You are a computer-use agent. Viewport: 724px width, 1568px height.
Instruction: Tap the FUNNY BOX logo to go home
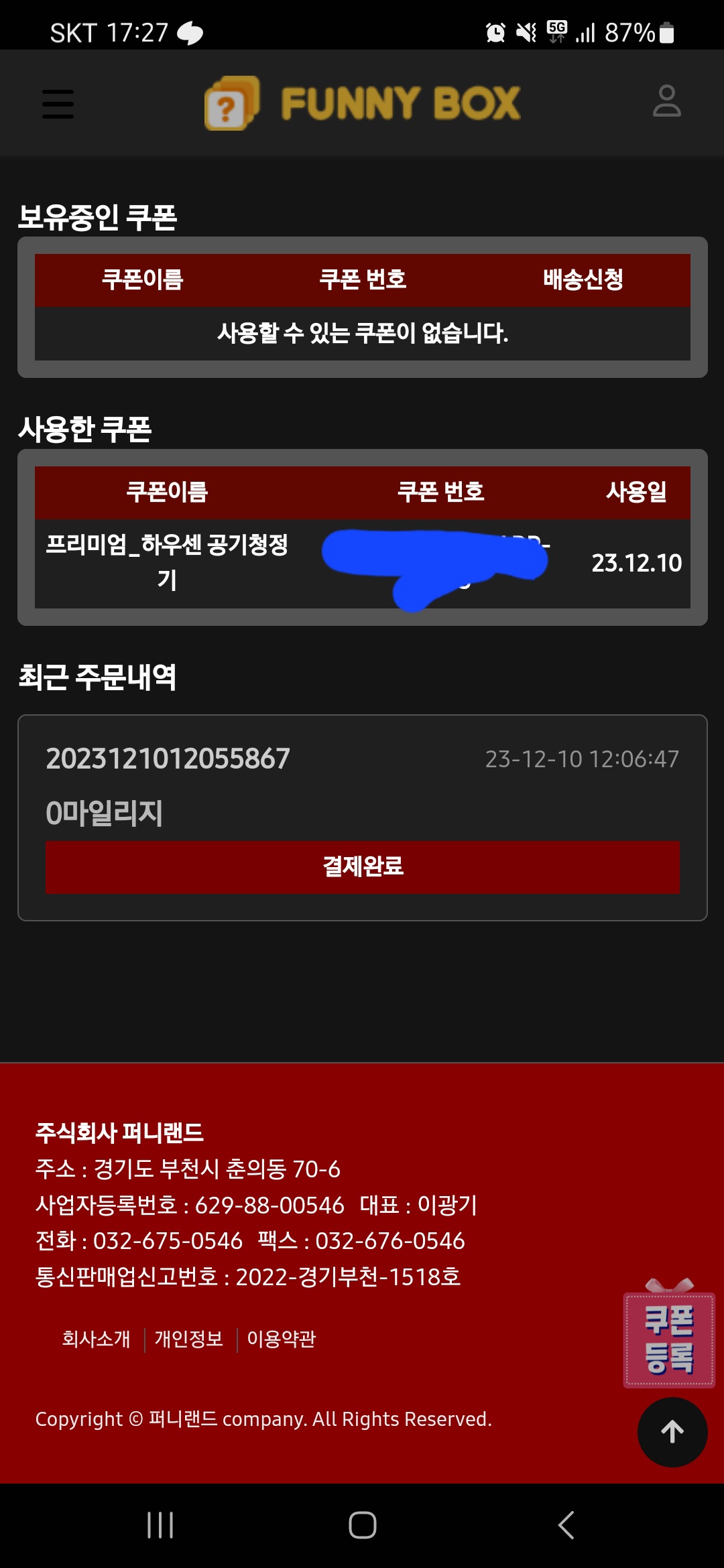click(x=363, y=103)
